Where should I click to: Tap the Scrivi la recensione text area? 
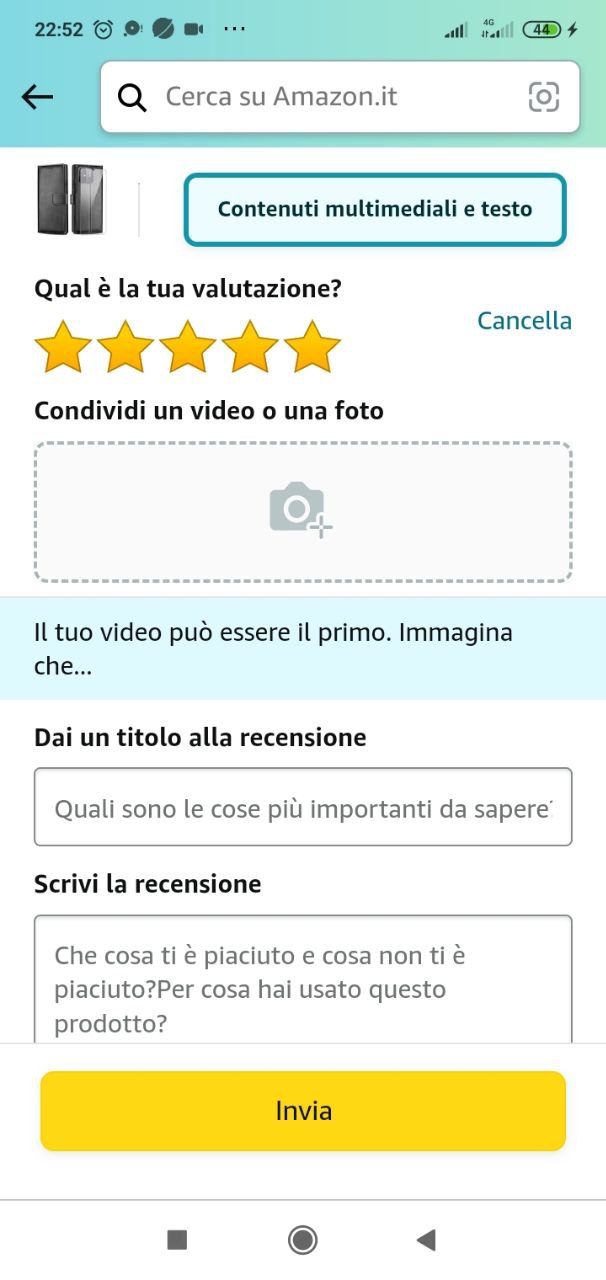pyautogui.click(x=303, y=980)
